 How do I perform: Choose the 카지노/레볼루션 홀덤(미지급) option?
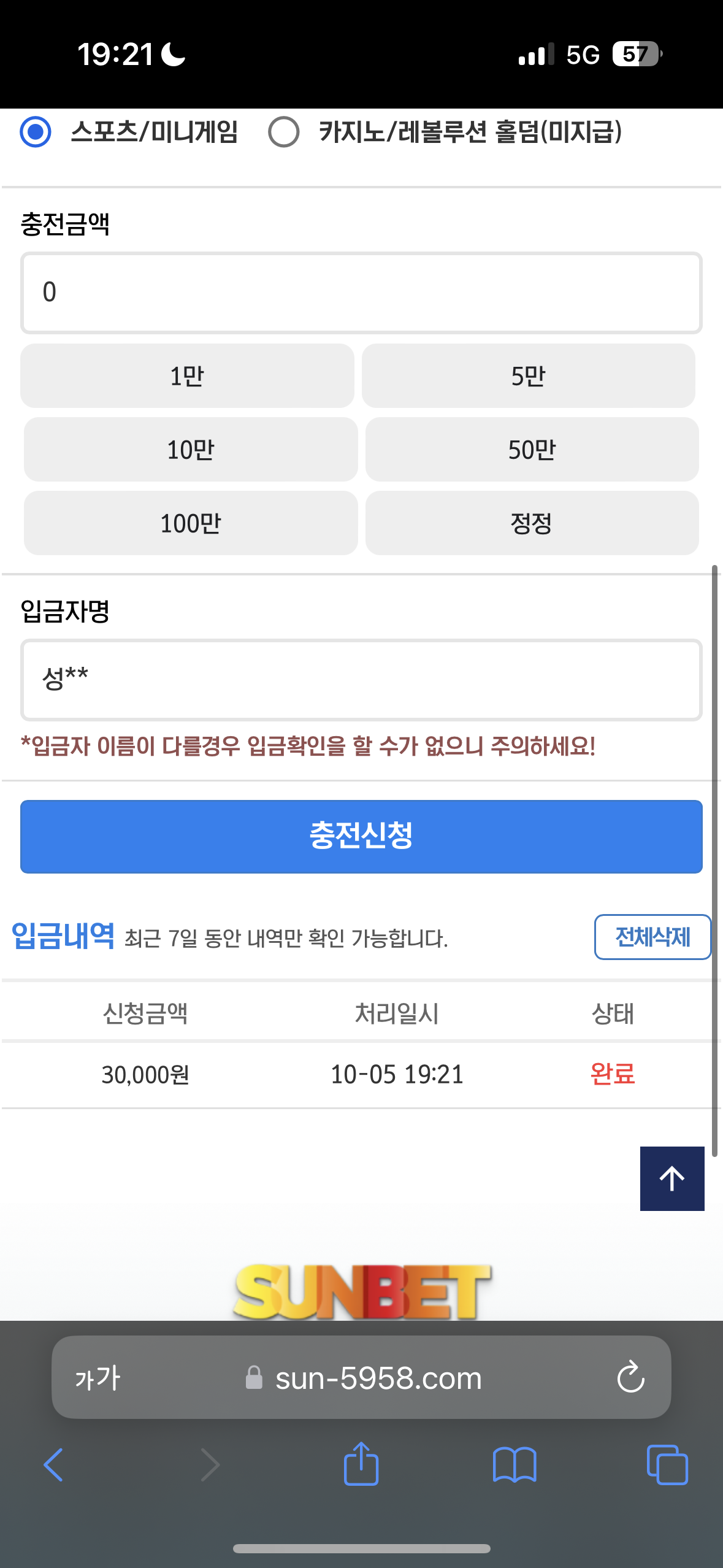tap(284, 132)
